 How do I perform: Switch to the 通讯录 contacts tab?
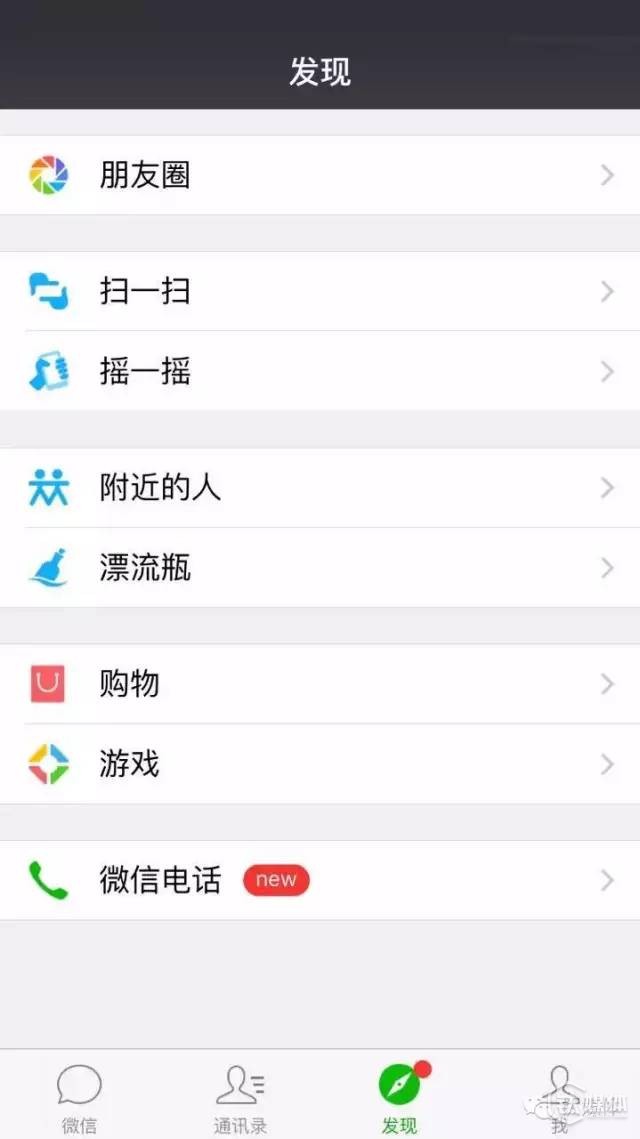[x=240, y=1097]
